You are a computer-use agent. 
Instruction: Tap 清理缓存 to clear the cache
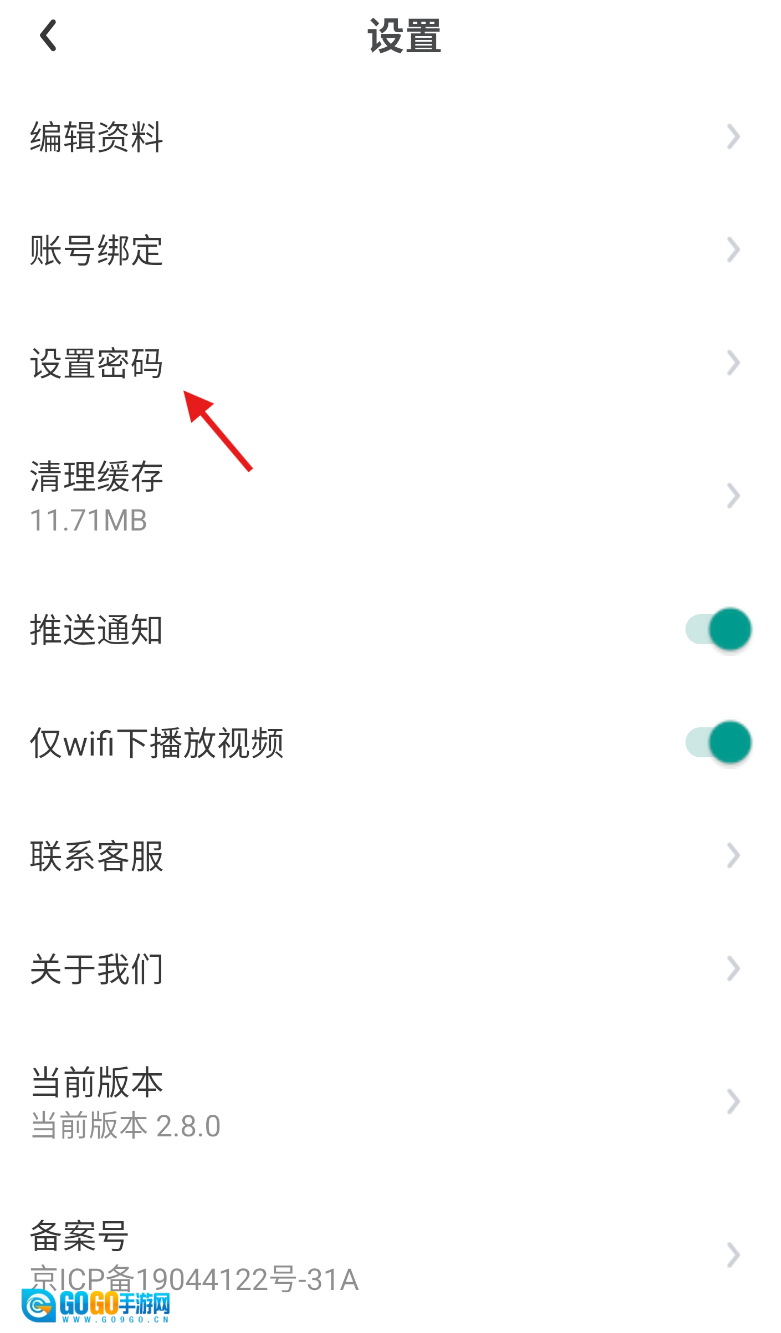[96, 493]
